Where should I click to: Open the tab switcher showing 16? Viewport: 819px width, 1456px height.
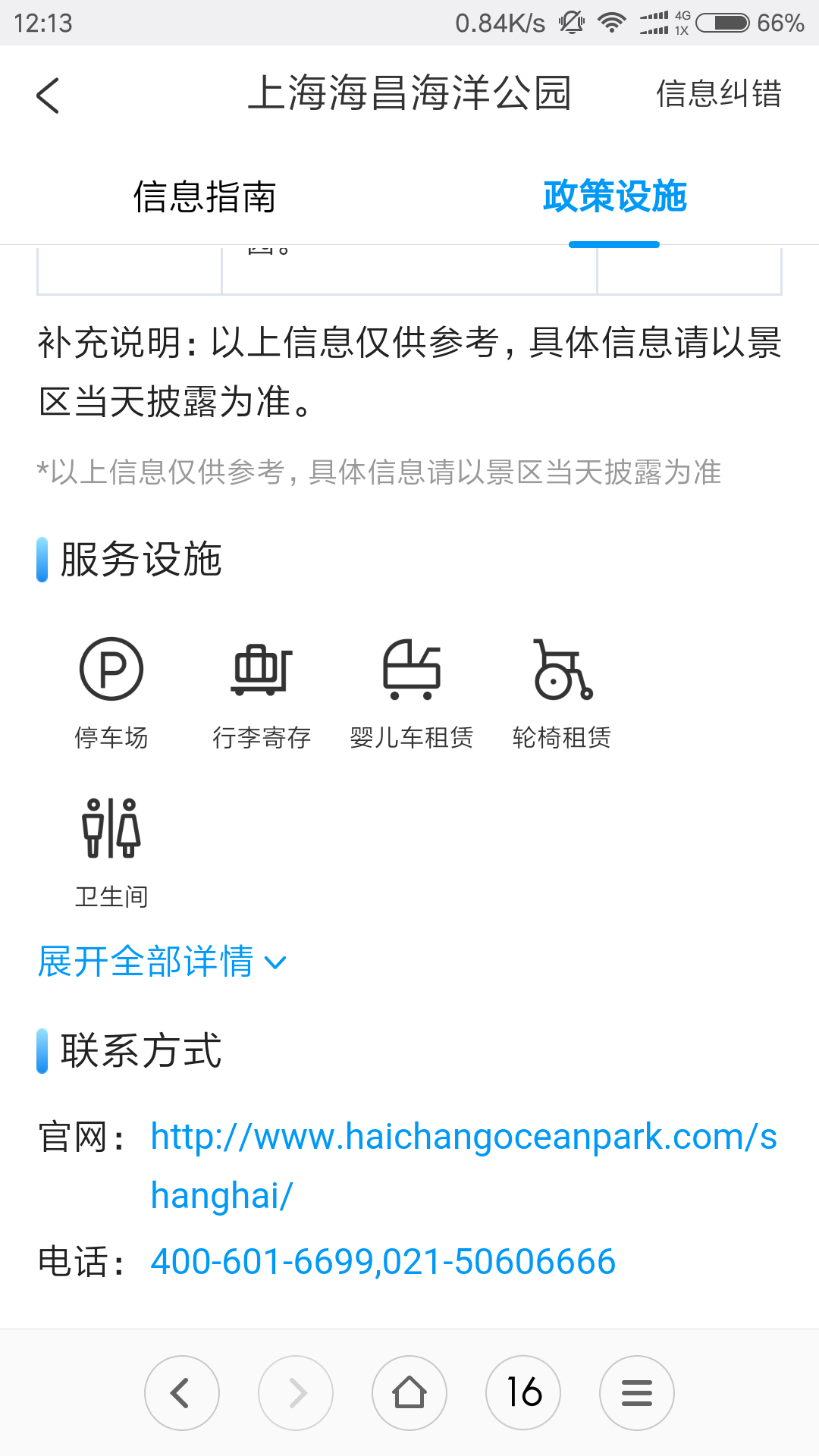pyautogui.click(x=523, y=1393)
